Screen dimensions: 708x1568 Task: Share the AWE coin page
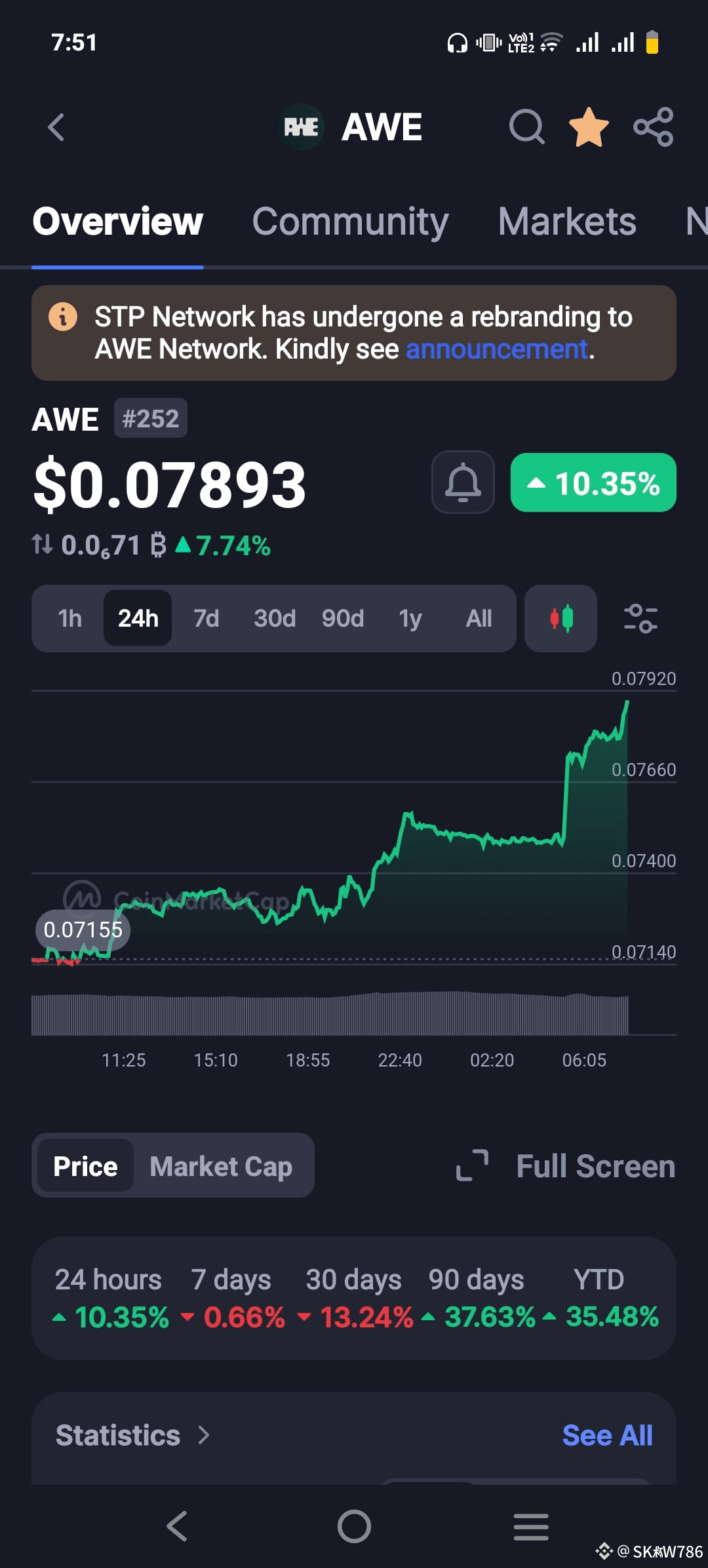653,127
